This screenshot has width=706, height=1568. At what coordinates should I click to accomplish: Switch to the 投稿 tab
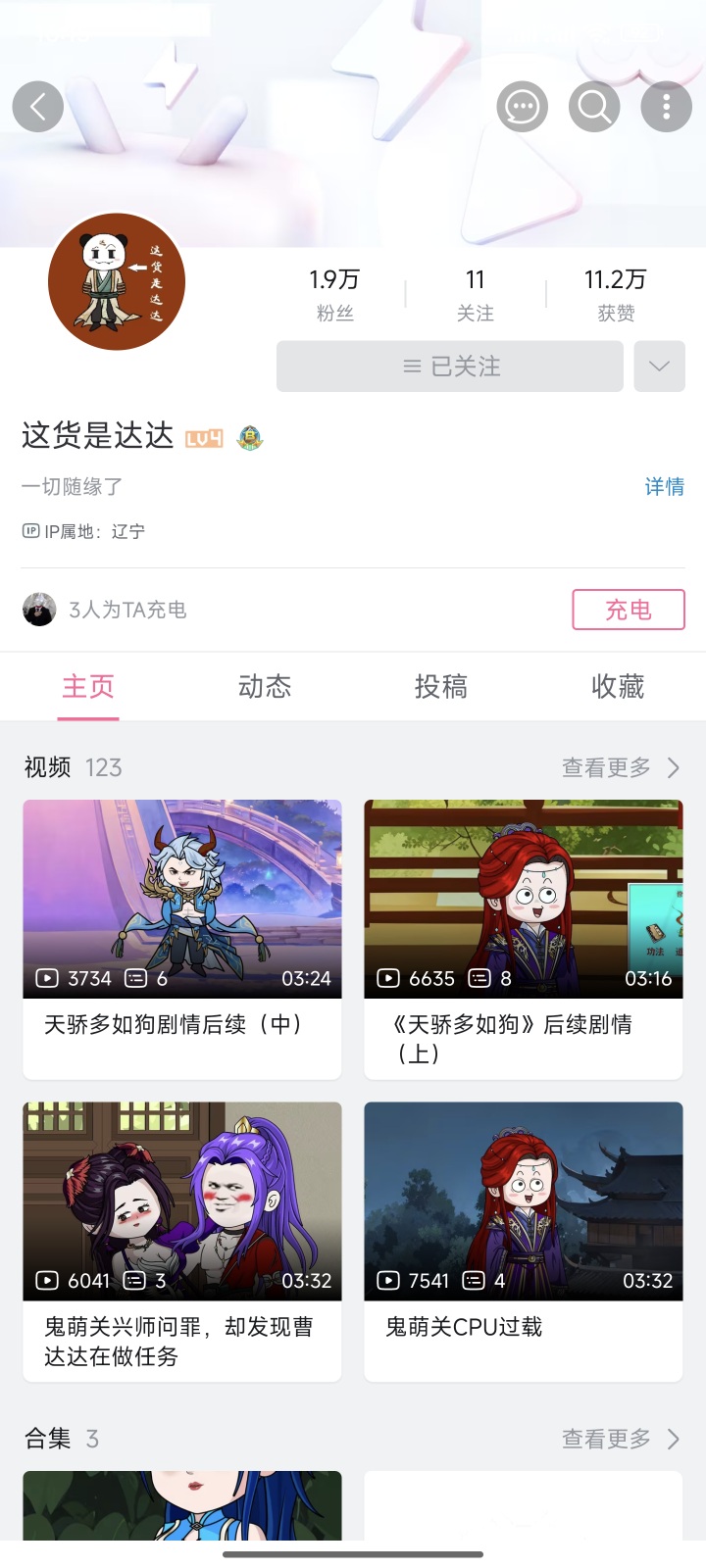click(x=441, y=686)
